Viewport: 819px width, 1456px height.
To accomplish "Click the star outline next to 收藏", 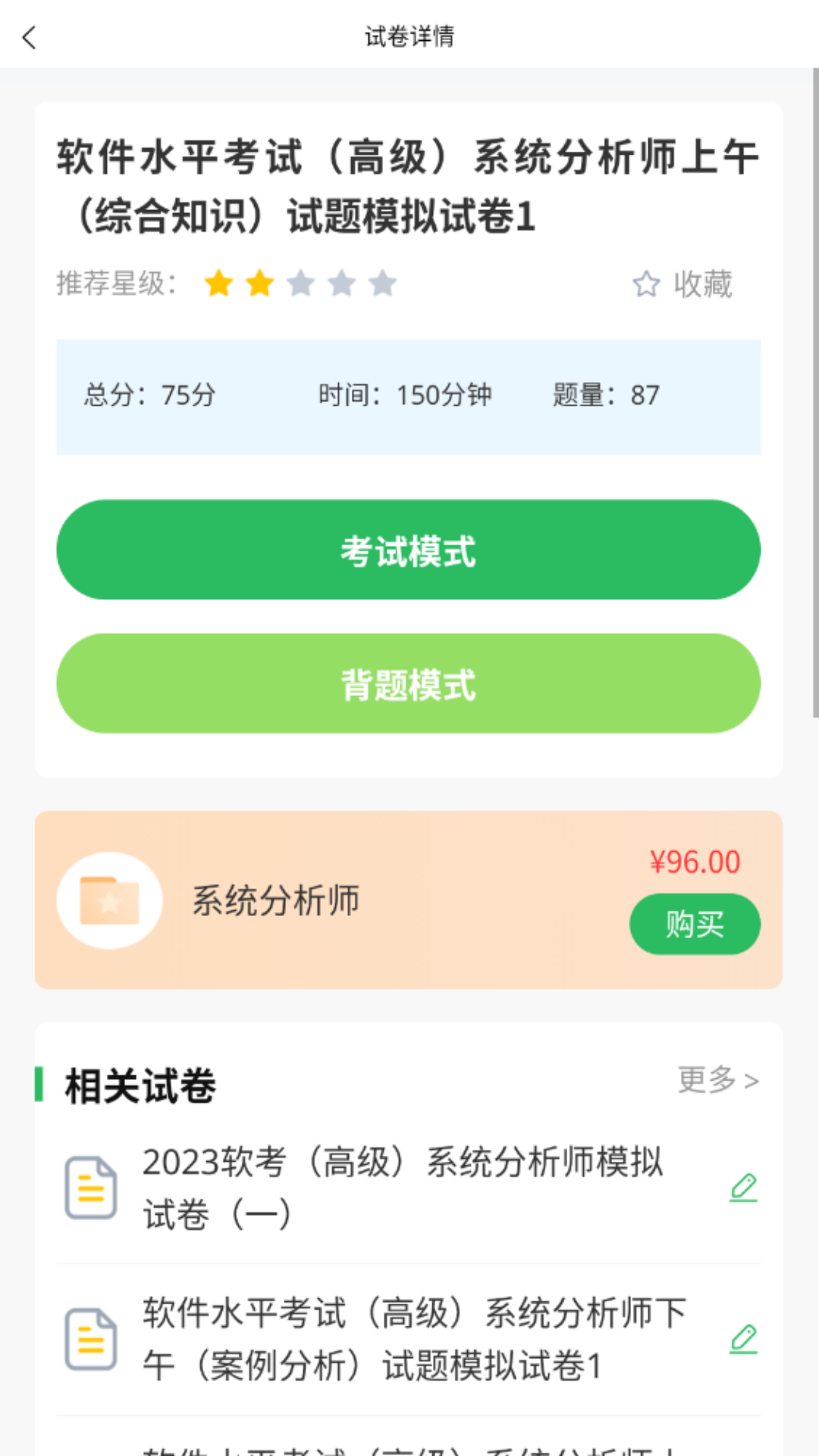I will pyautogui.click(x=646, y=284).
